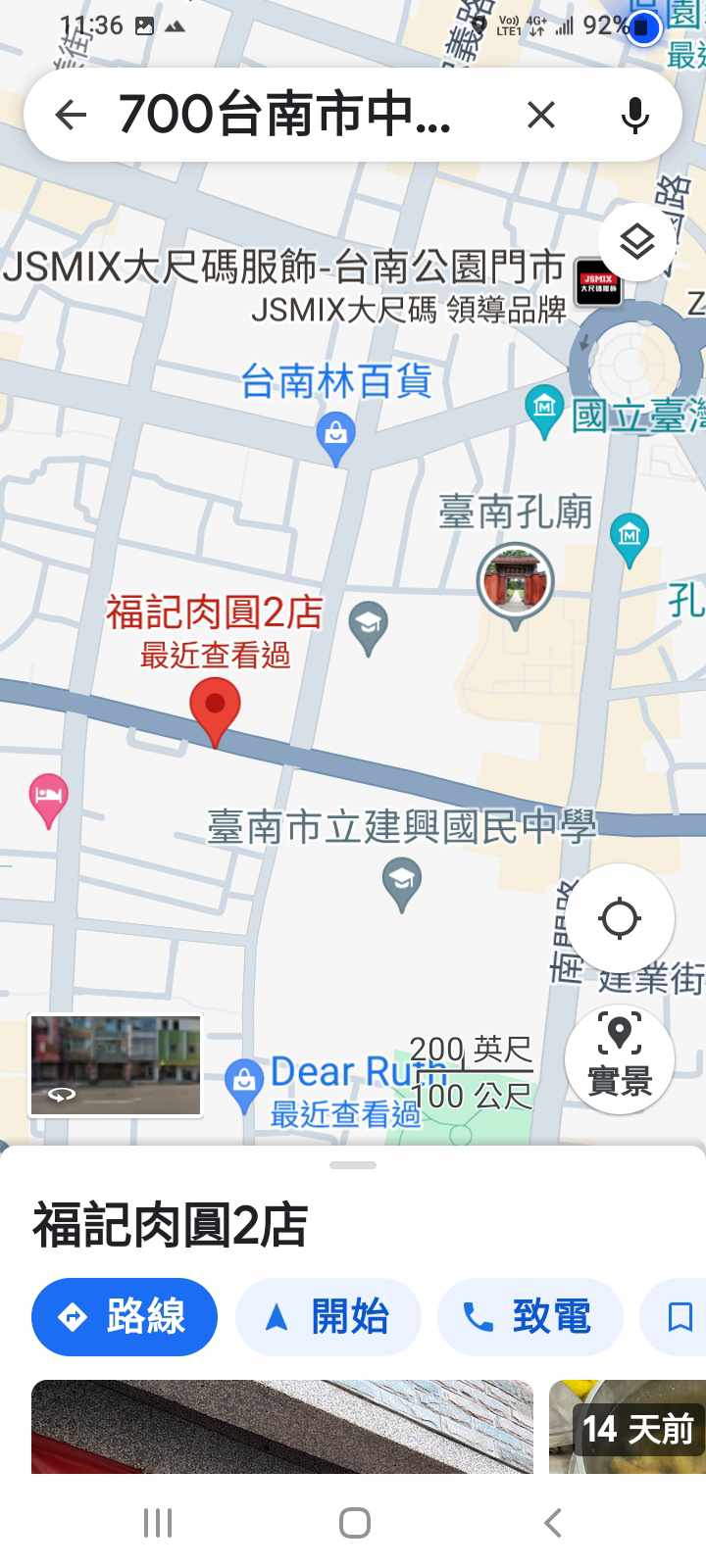Image resolution: width=706 pixels, height=1568 pixels.
Task: Get directions with the 路線 button
Action: tap(125, 1316)
